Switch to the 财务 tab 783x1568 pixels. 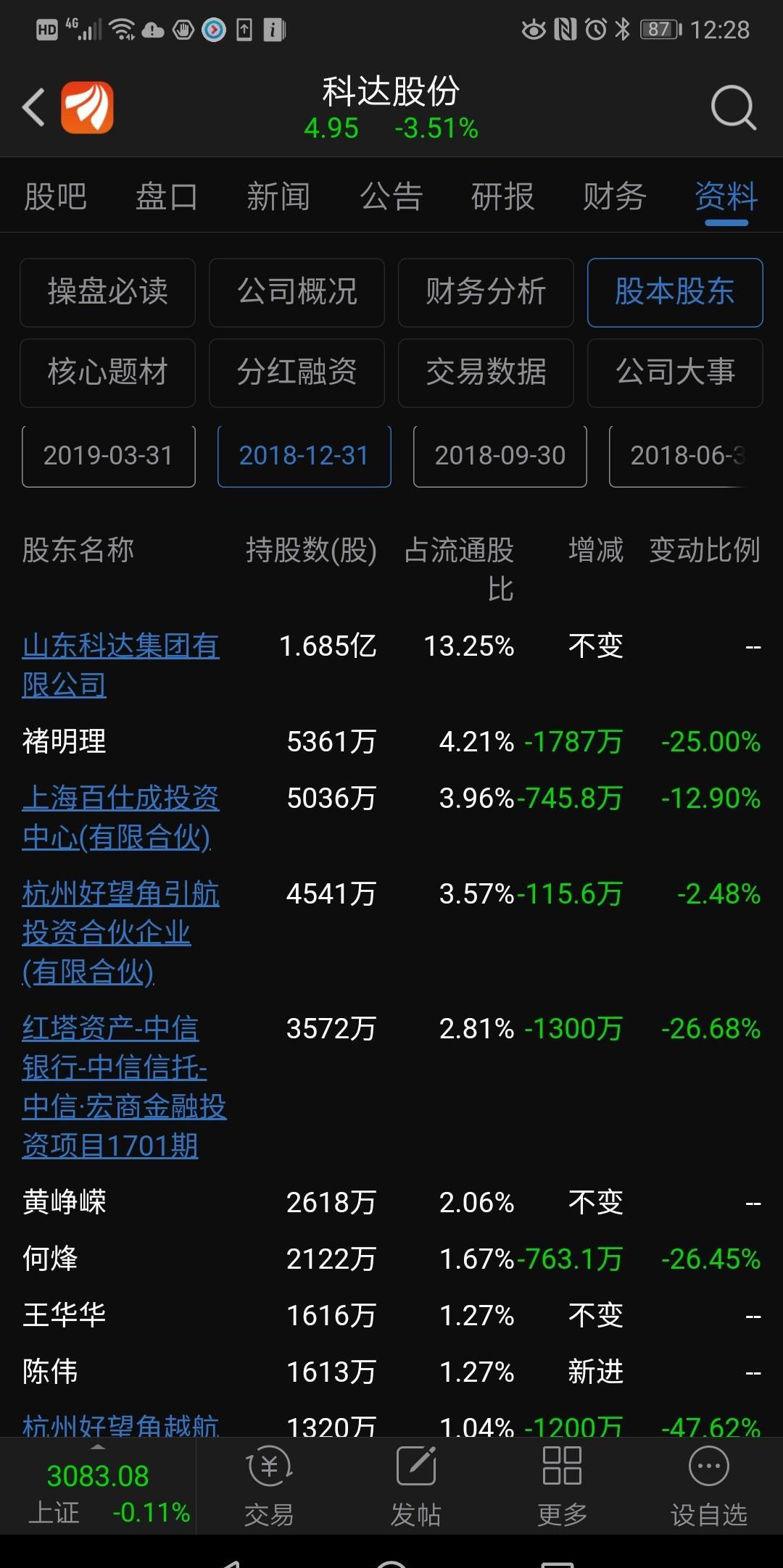point(615,196)
